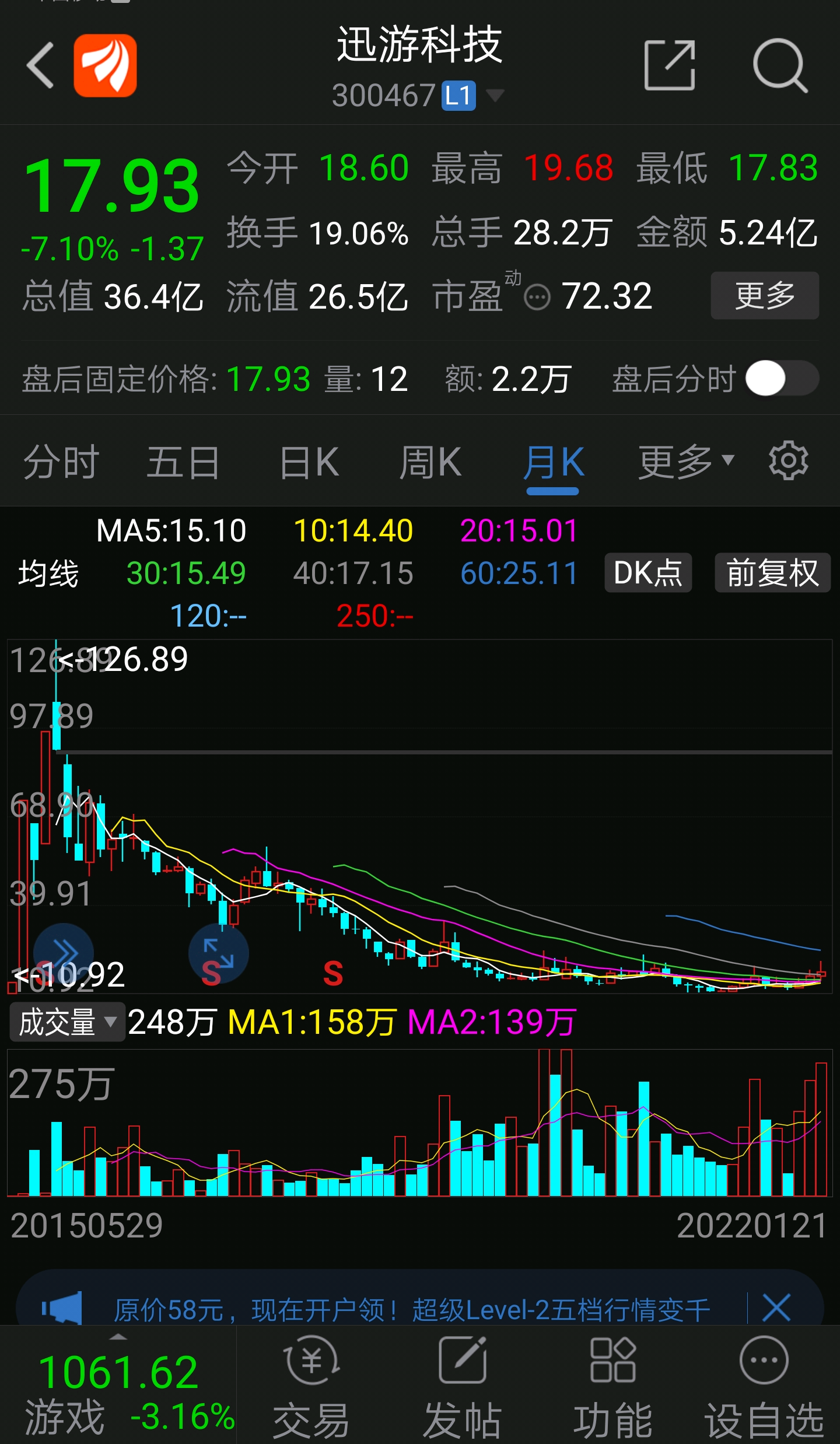Switch to the 分时 chart tab
This screenshot has width=840, height=1444.
61,462
